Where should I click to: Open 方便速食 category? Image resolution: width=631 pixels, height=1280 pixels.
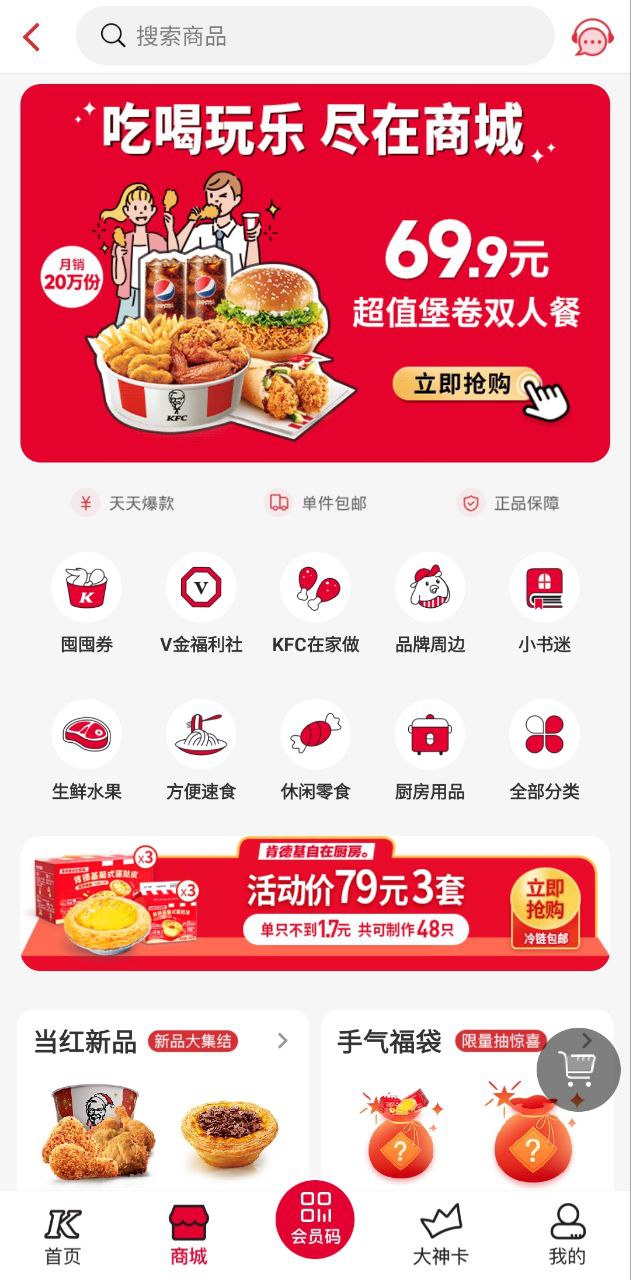pyautogui.click(x=201, y=750)
